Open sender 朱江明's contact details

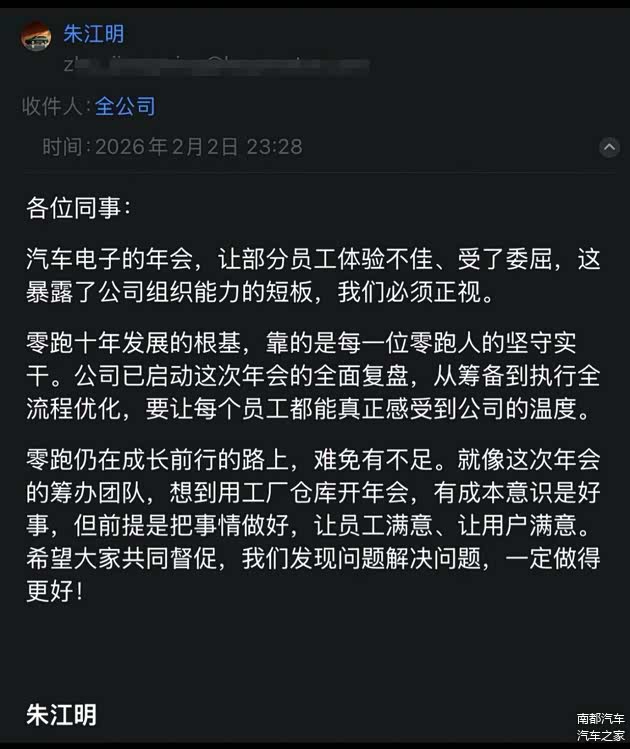click(x=94, y=35)
